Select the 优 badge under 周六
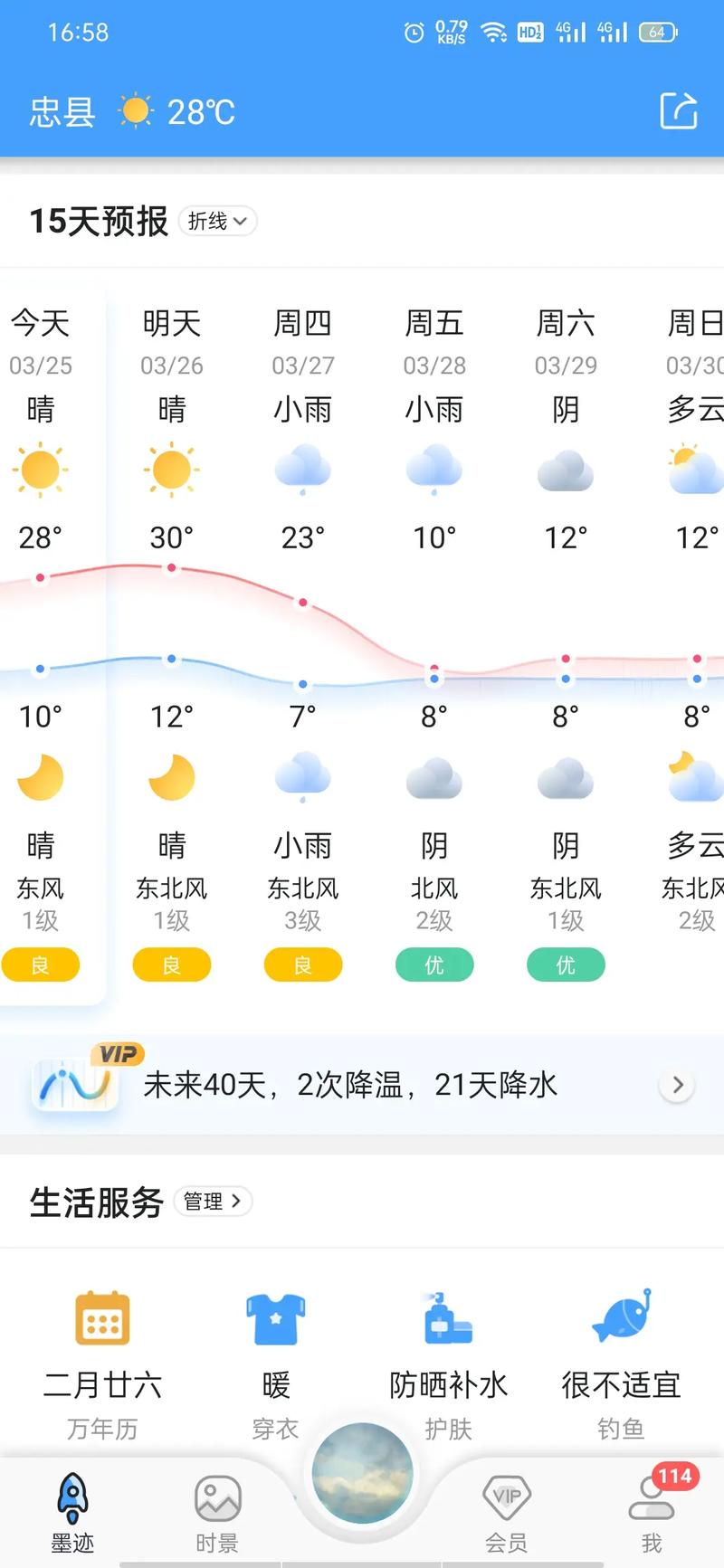724x1568 pixels. (x=565, y=965)
